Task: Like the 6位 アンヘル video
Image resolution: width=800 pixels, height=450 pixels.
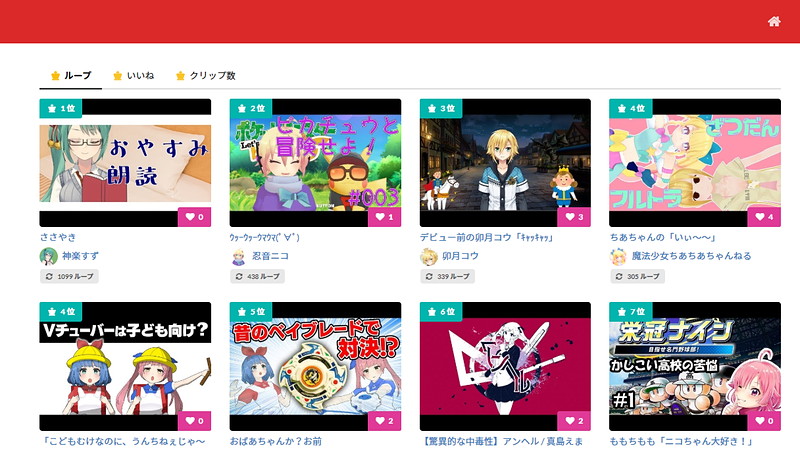Action: tap(574, 421)
